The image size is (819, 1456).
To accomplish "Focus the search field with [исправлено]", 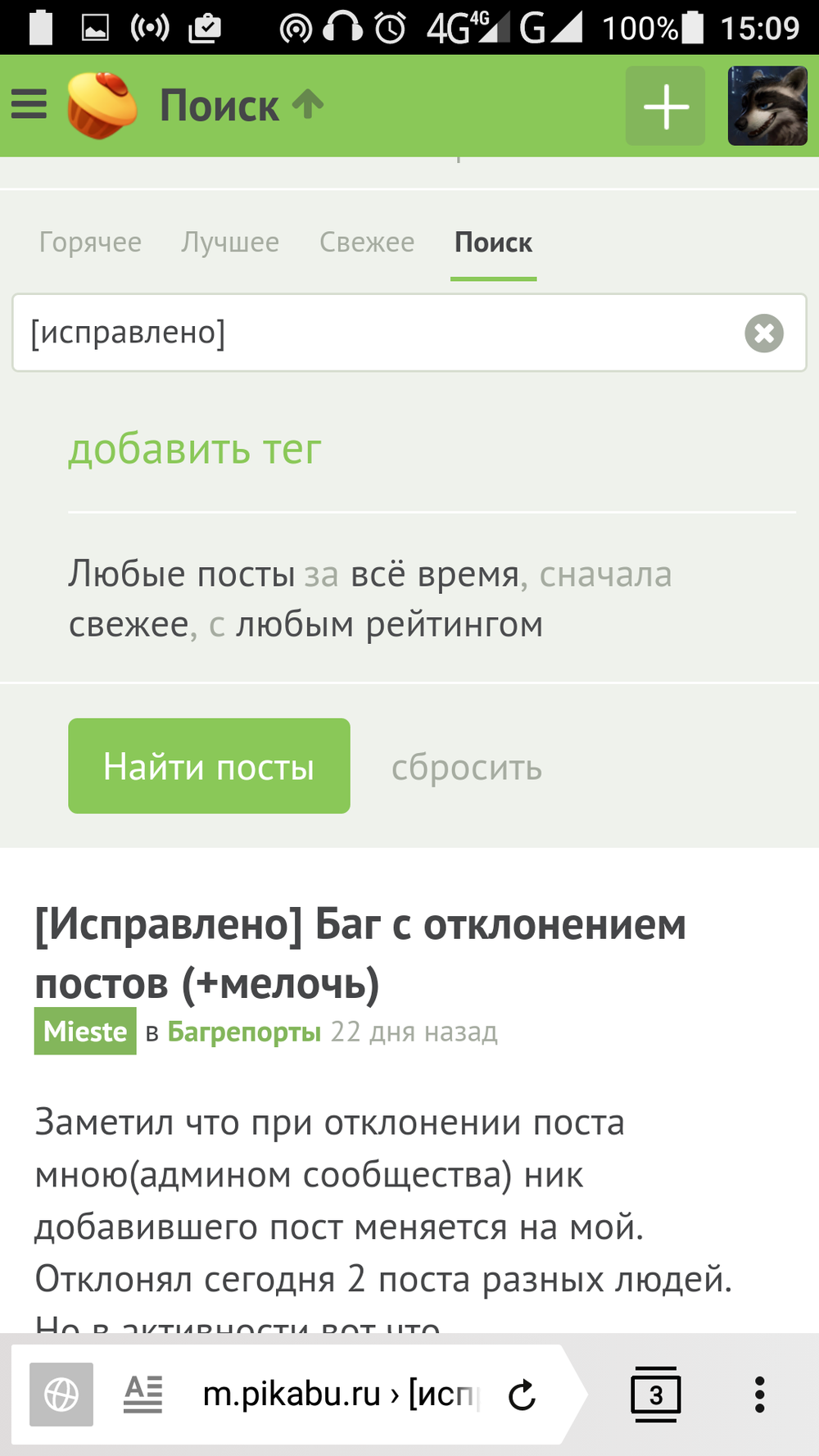I will (x=377, y=333).
